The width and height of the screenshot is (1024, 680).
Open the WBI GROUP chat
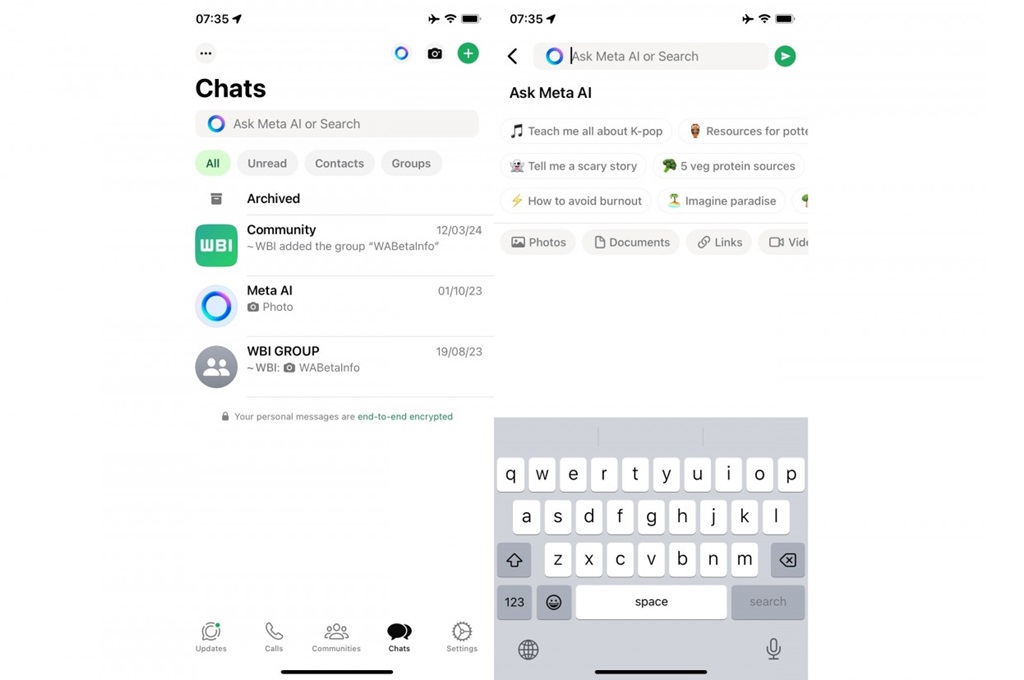click(x=340, y=366)
